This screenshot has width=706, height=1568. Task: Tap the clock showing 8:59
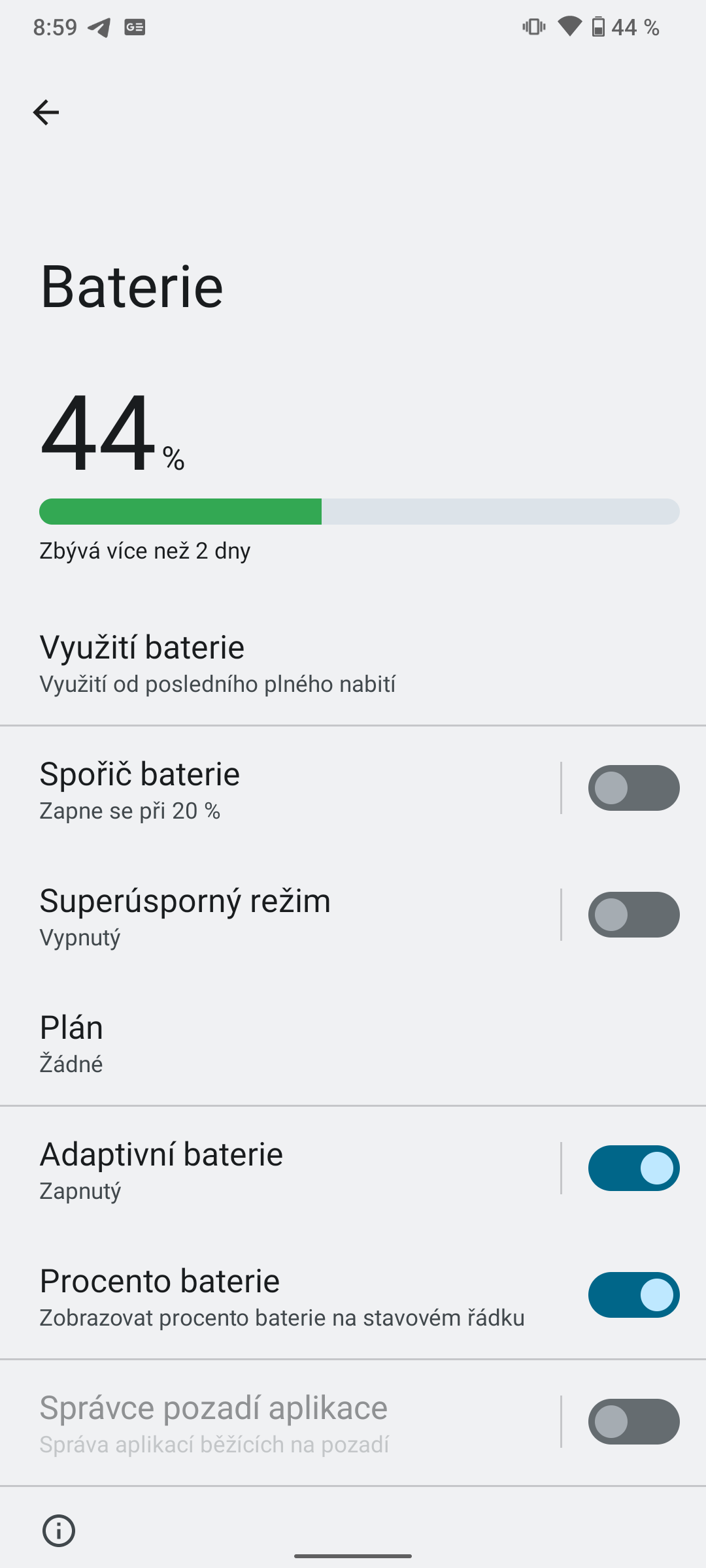pos(54,27)
